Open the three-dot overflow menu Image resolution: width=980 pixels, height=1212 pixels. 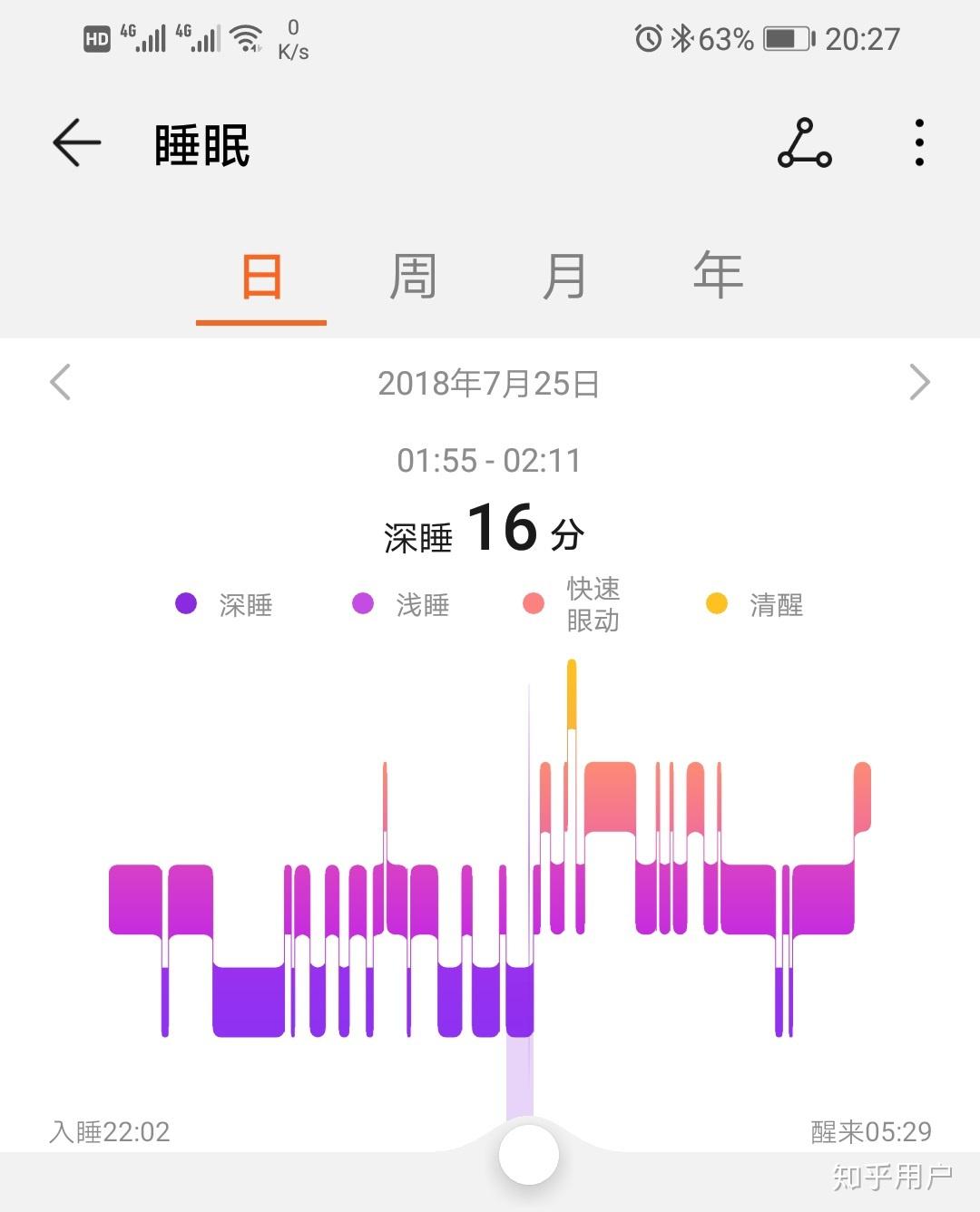tap(919, 143)
